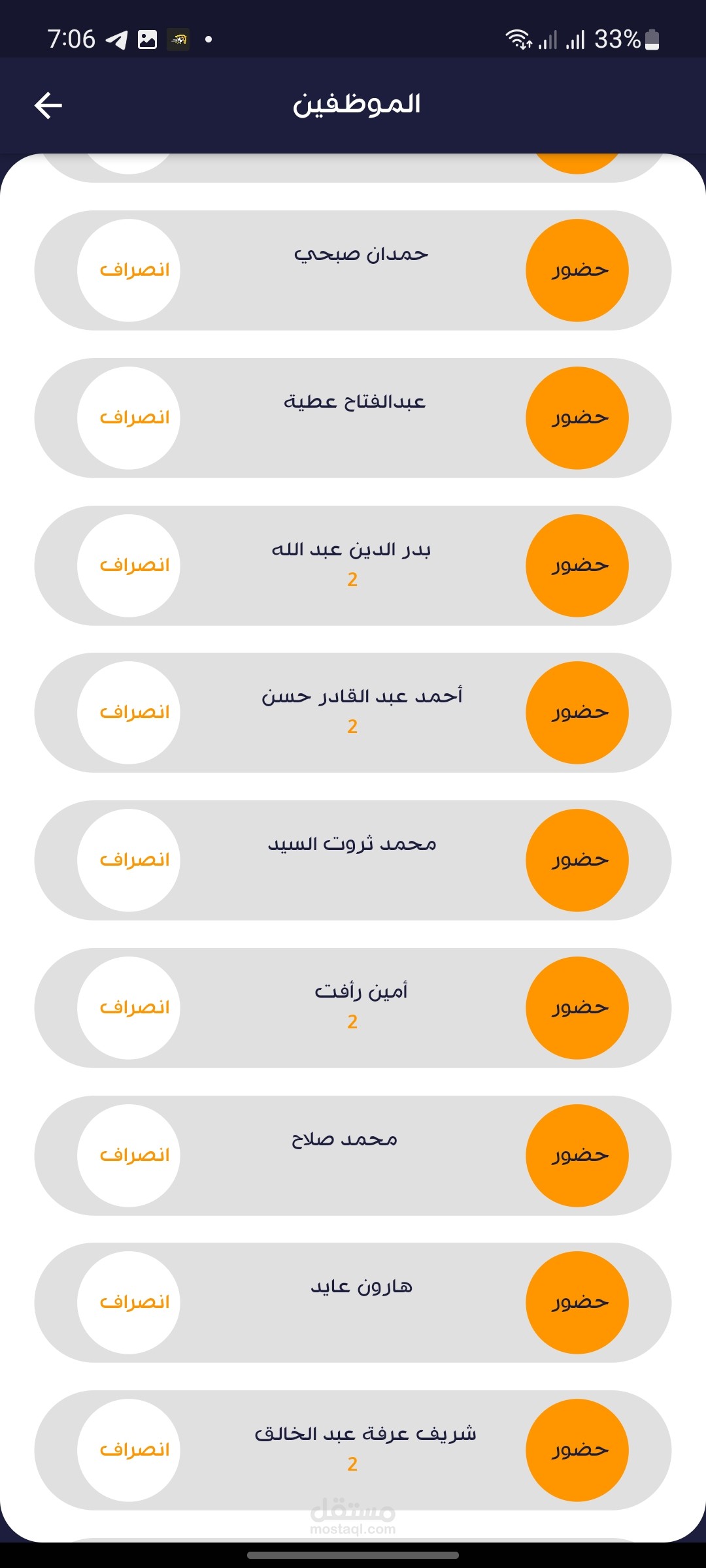
Task: Select حضور for هارون عايد
Action: (x=577, y=1303)
